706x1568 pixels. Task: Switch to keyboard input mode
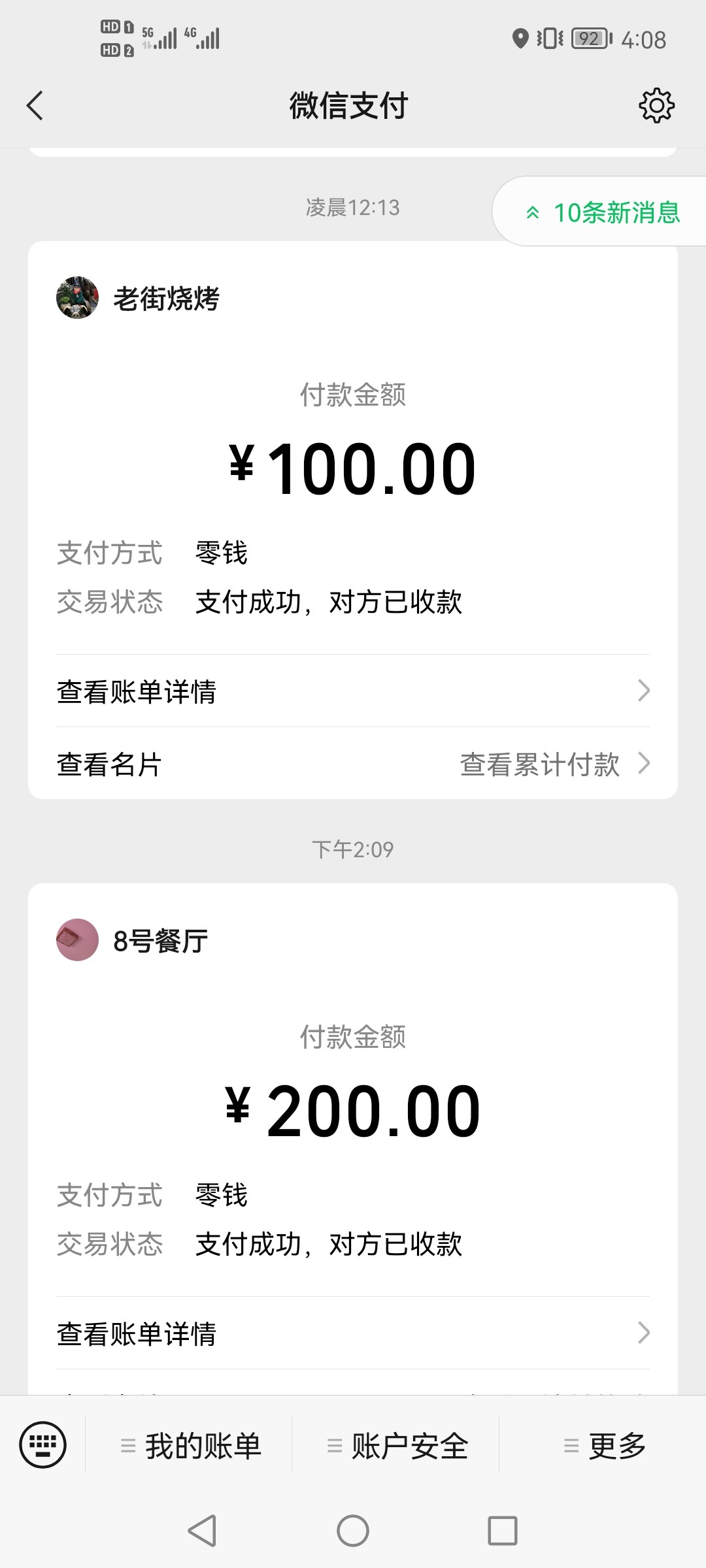tap(43, 1445)
